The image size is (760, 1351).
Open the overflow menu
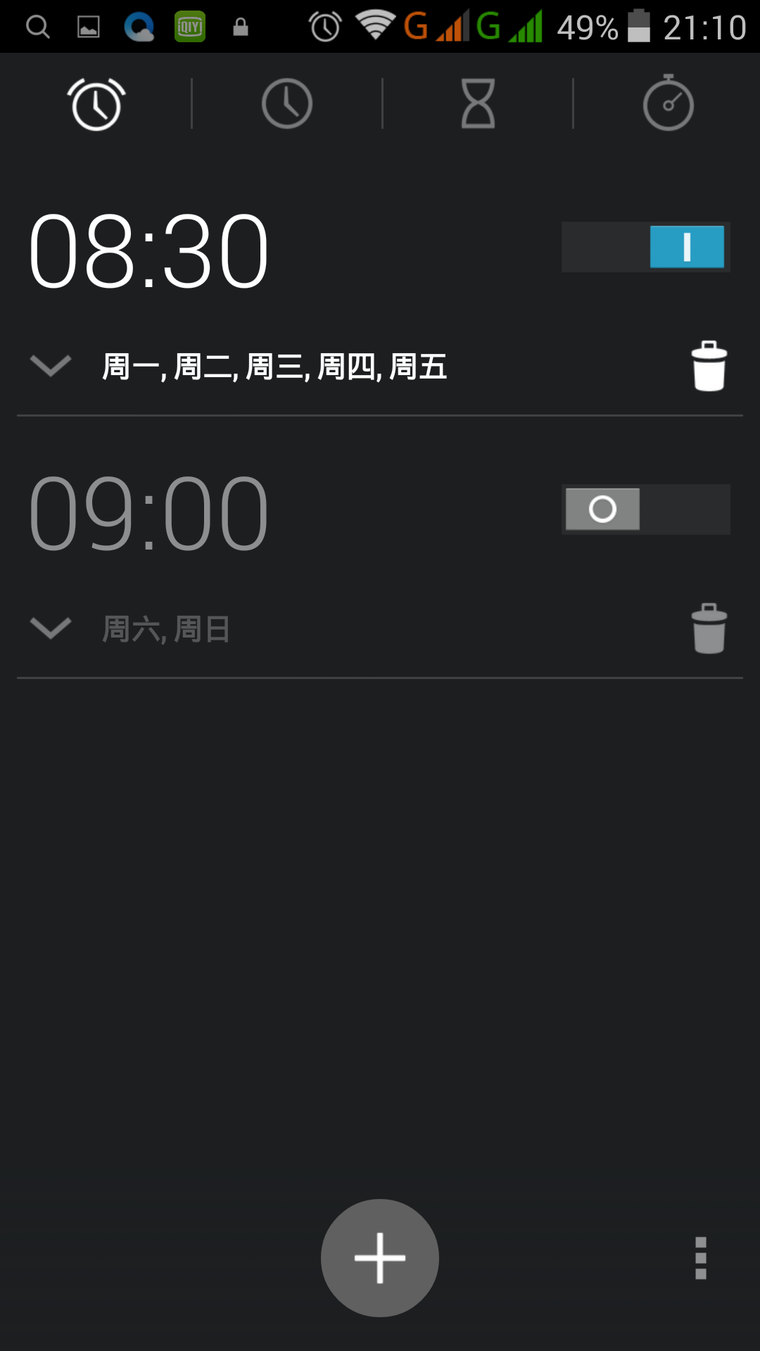point(700,1257)
